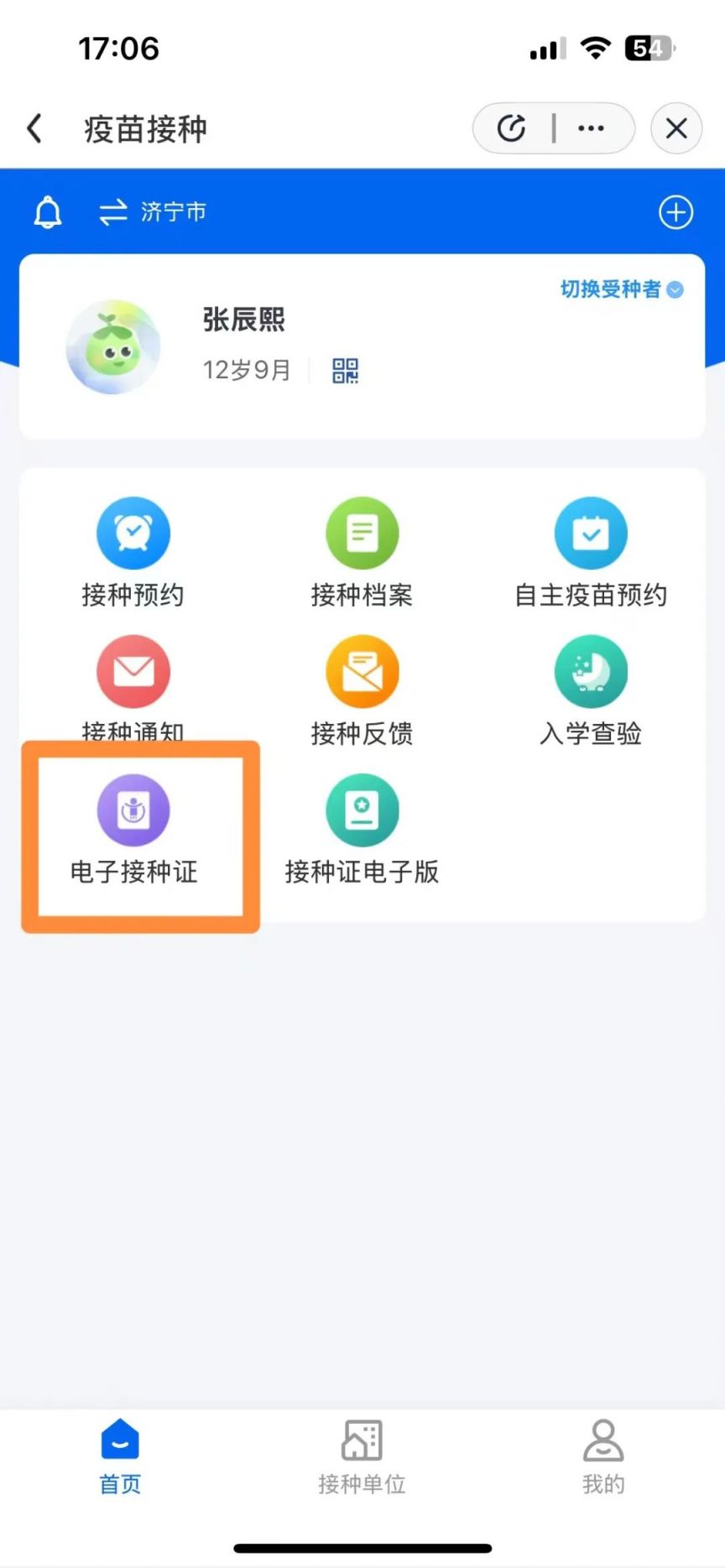Go back from 疫苗接种 page

pos(34,128)
